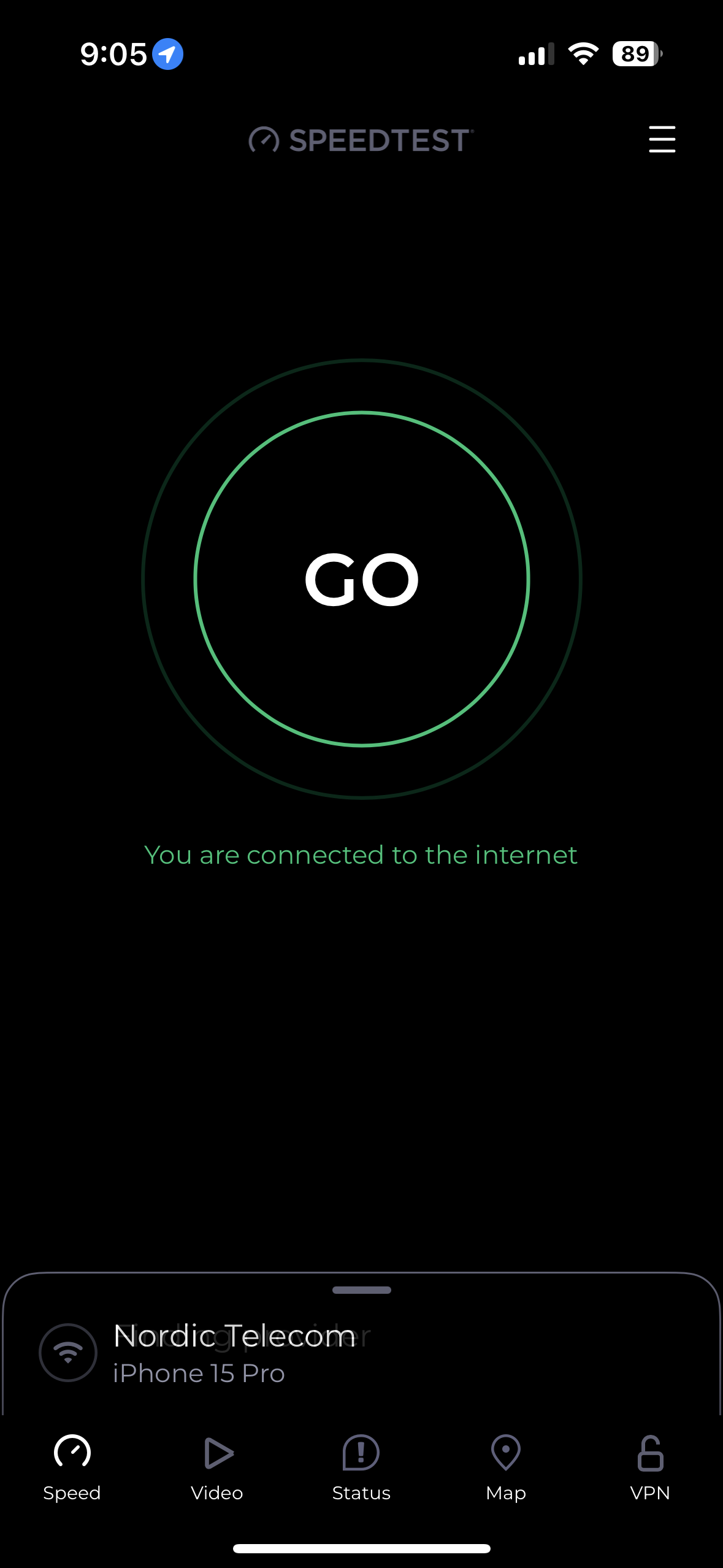Start the speed test with GO
723x1568 pixels.
click(361, 578)
